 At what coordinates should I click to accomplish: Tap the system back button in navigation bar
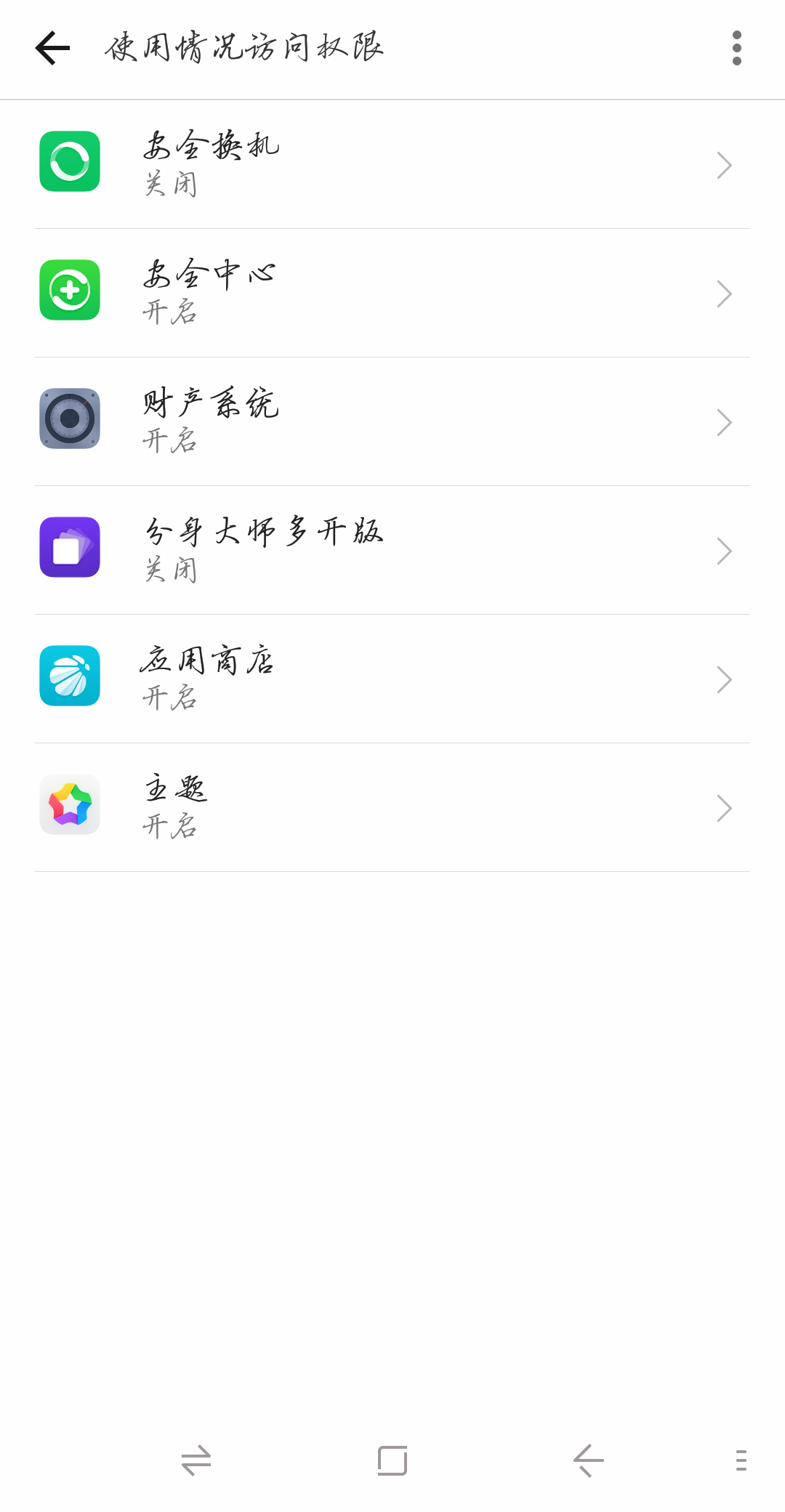coord(589,1460)
